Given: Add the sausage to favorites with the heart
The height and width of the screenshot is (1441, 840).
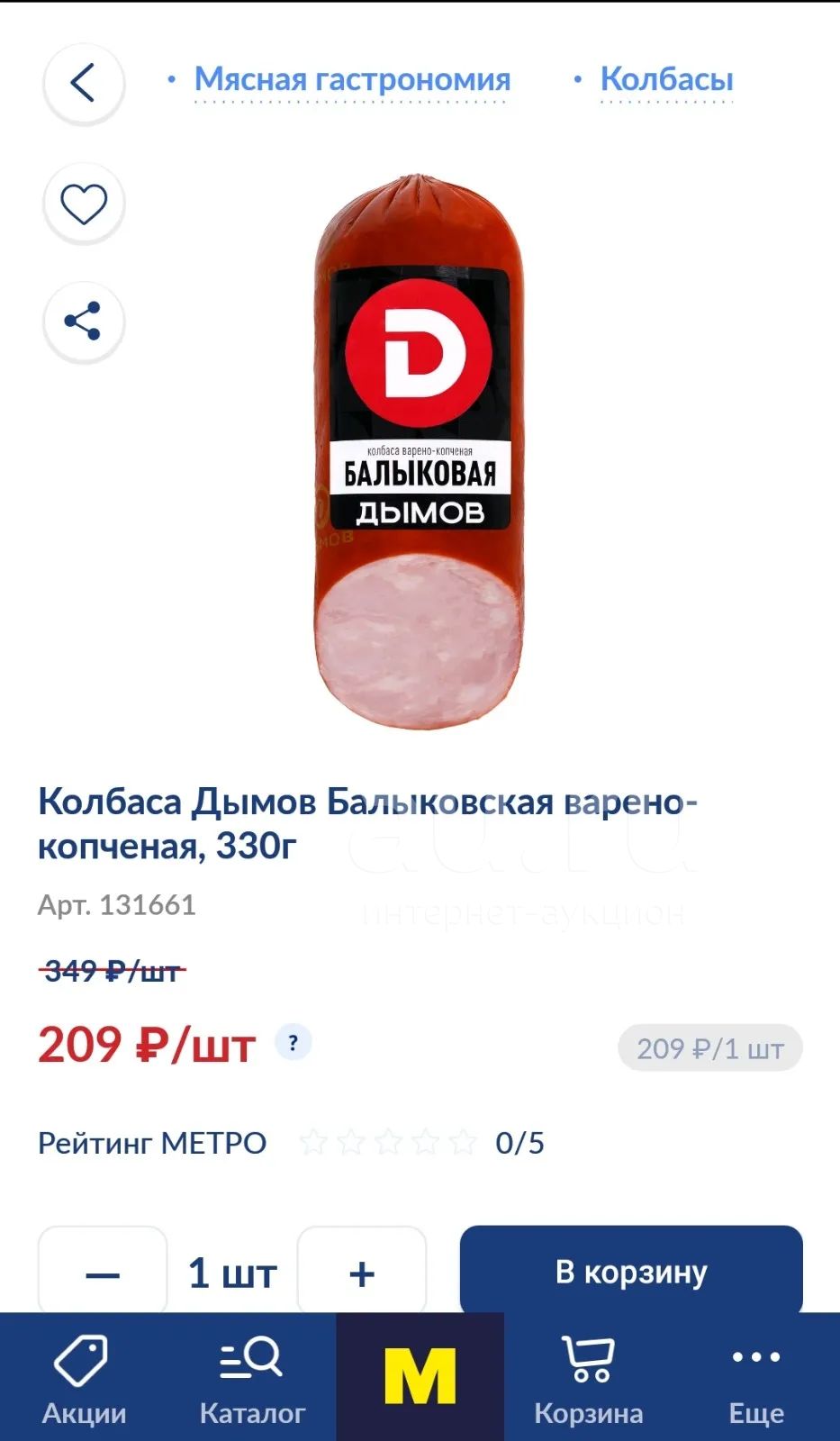Looking at the screenshot, I should (83, 204).
